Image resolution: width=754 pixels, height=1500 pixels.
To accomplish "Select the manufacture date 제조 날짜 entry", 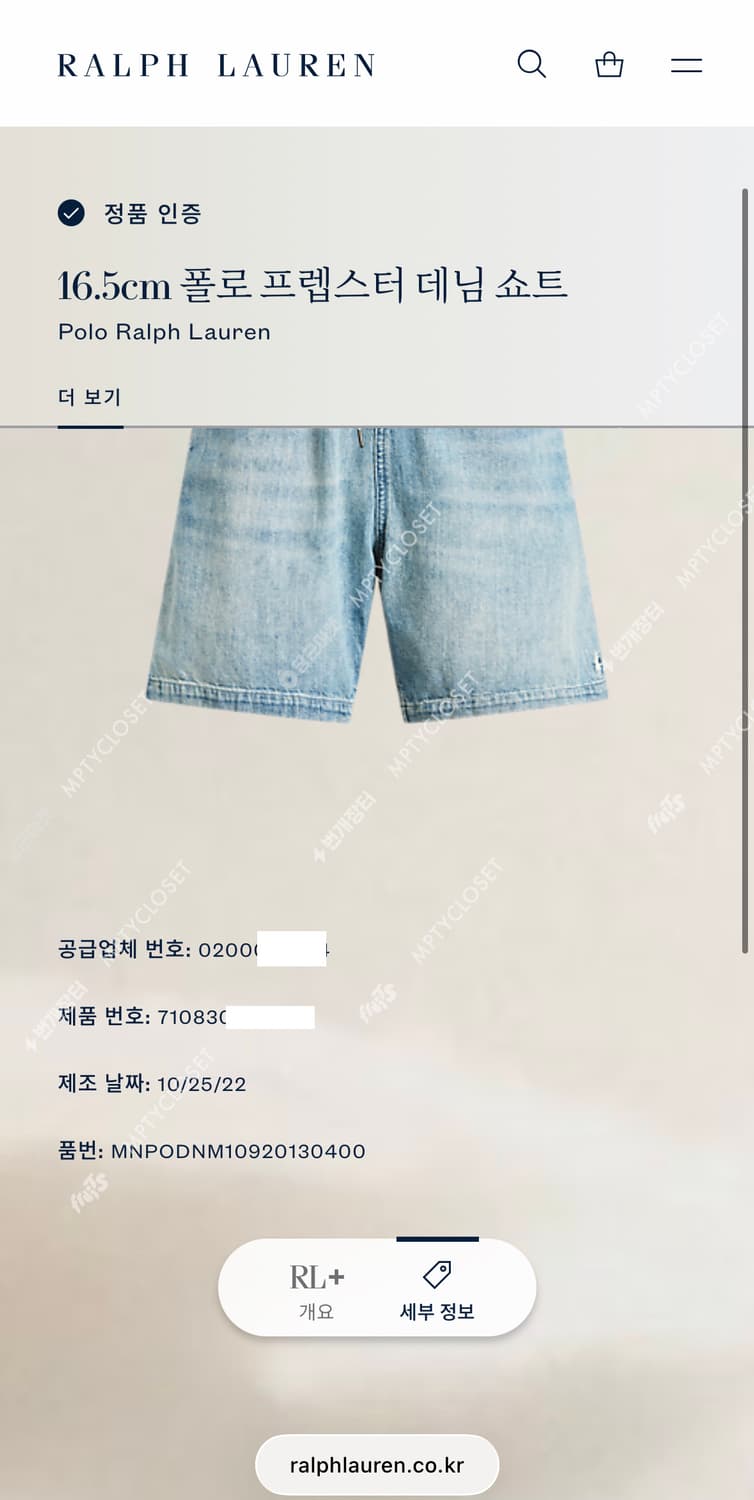I will [x=150, y=1084].
